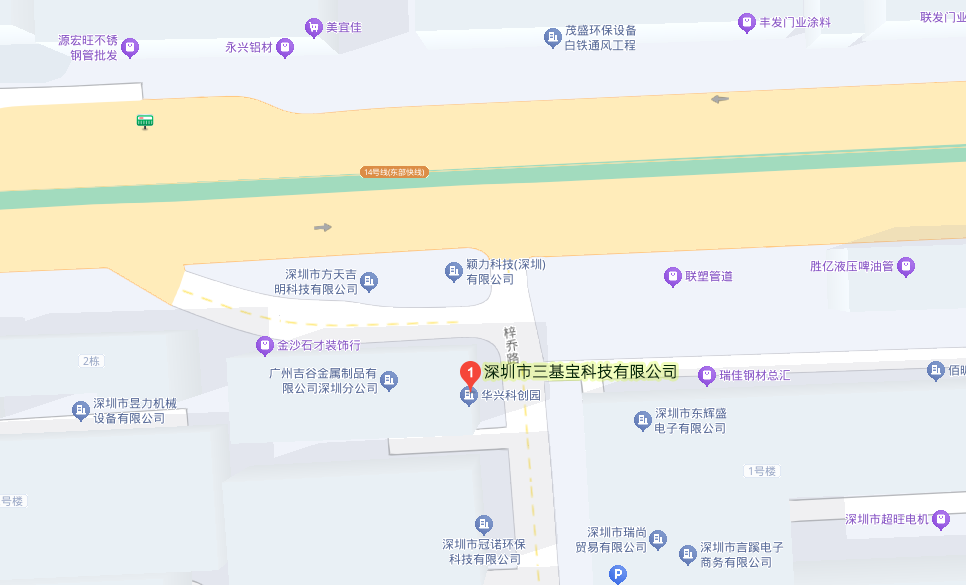
Task: Tap the red marker for 深圳市三基宝科技有限公司
Action: click(469, 372)
